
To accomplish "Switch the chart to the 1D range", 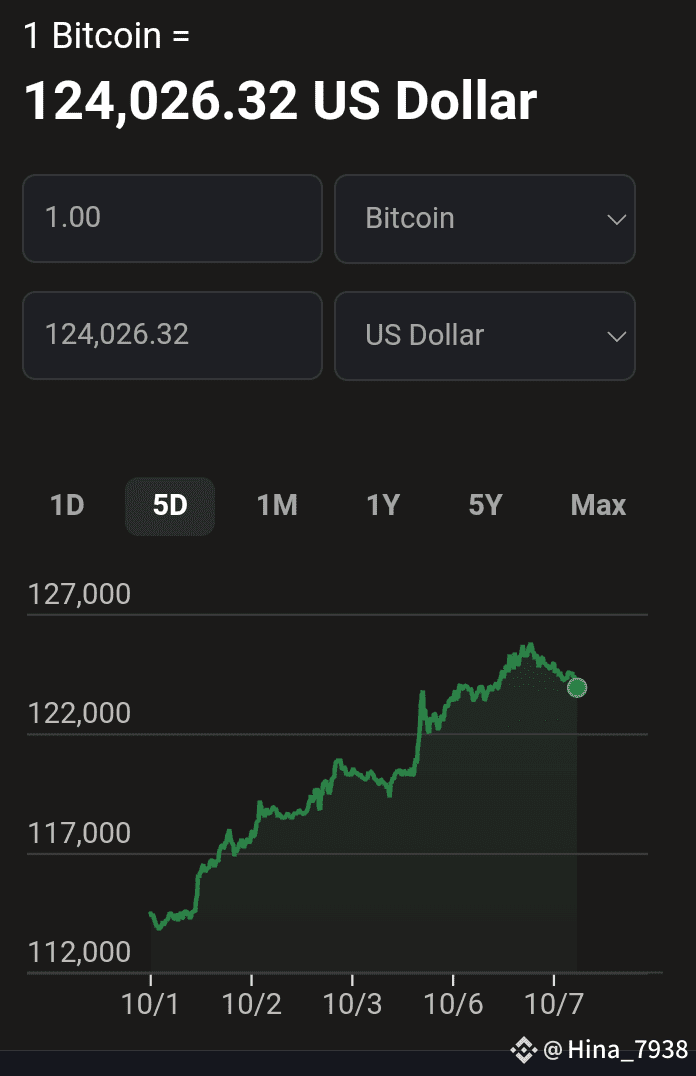I will pyautogui.click(x=67, y=506).
